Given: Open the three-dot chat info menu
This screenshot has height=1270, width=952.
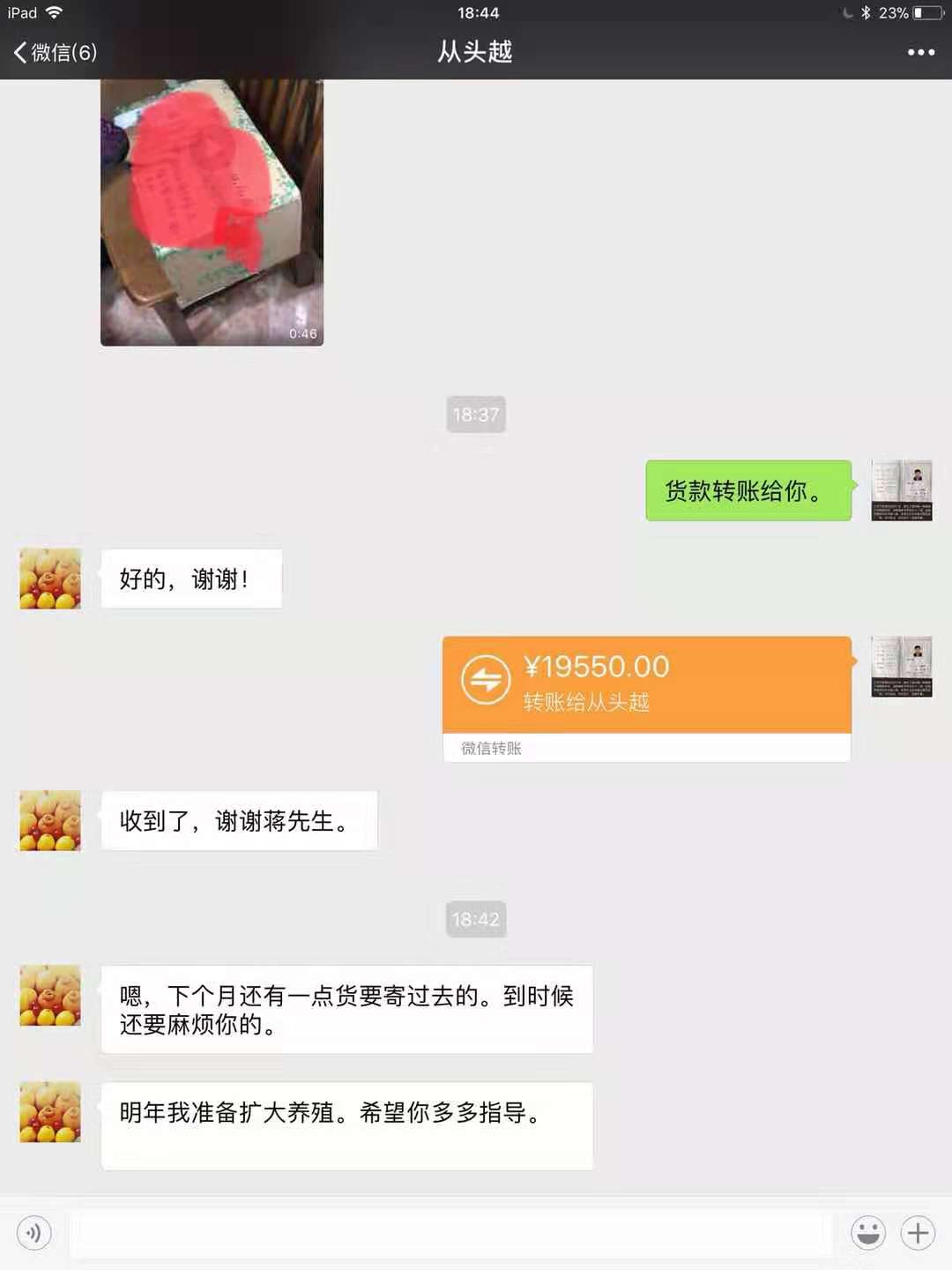Looking at the screenshot, I should (920, 53).
